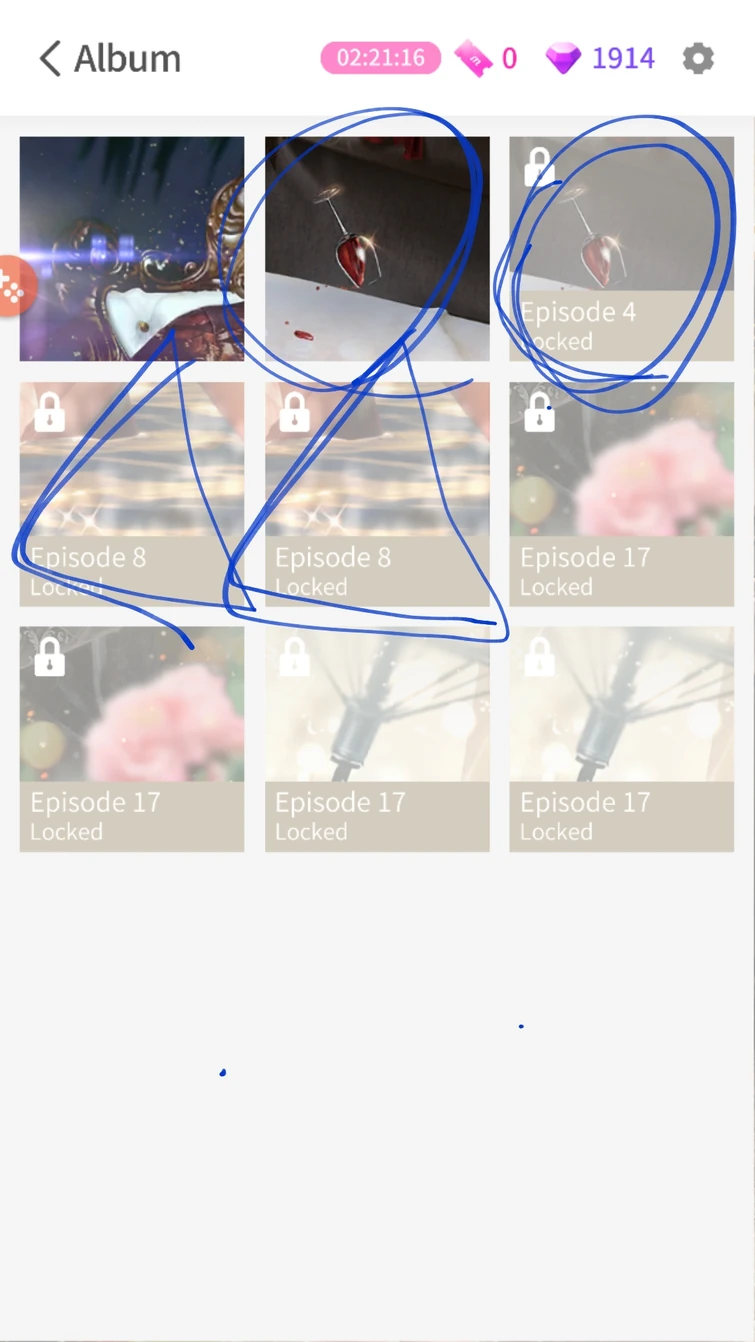Screen dimensions: 755x1342
Task: Tap the purple gem icon
Action: pos(563,58)
